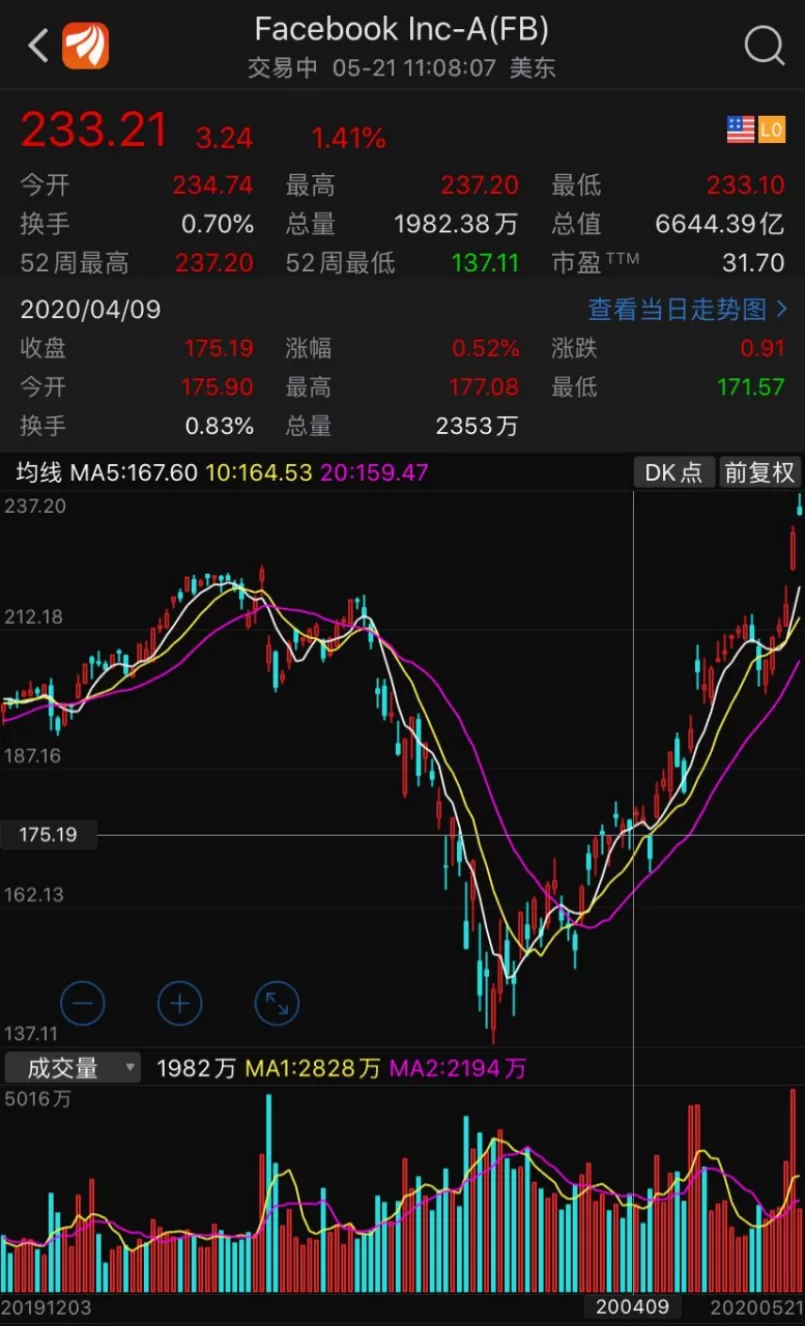
Task: Tap the DK点 button
Action: 674,473
